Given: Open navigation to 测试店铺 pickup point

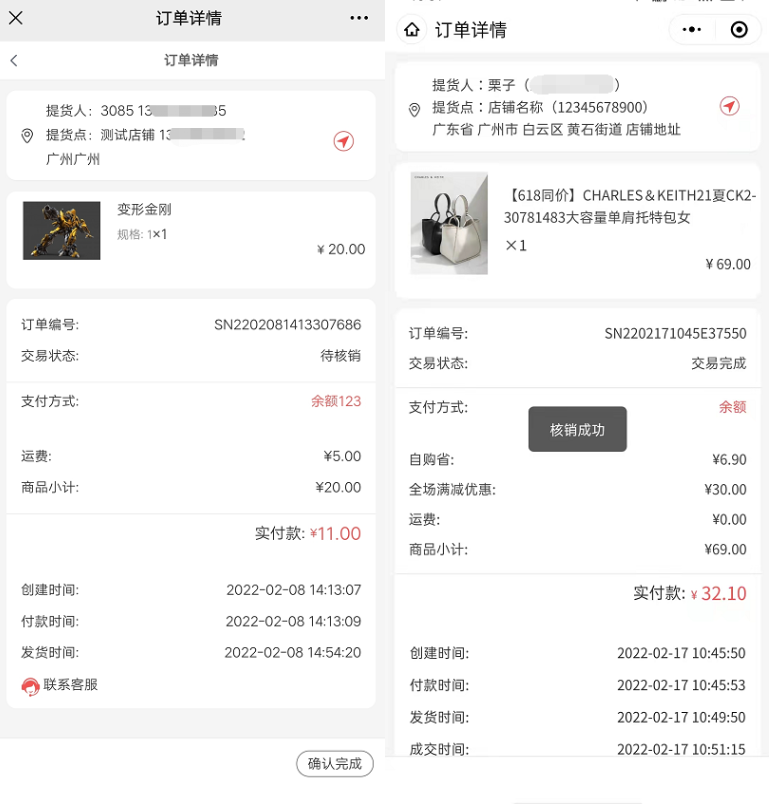Looking at the screenshot, I should tap(343, 142).
